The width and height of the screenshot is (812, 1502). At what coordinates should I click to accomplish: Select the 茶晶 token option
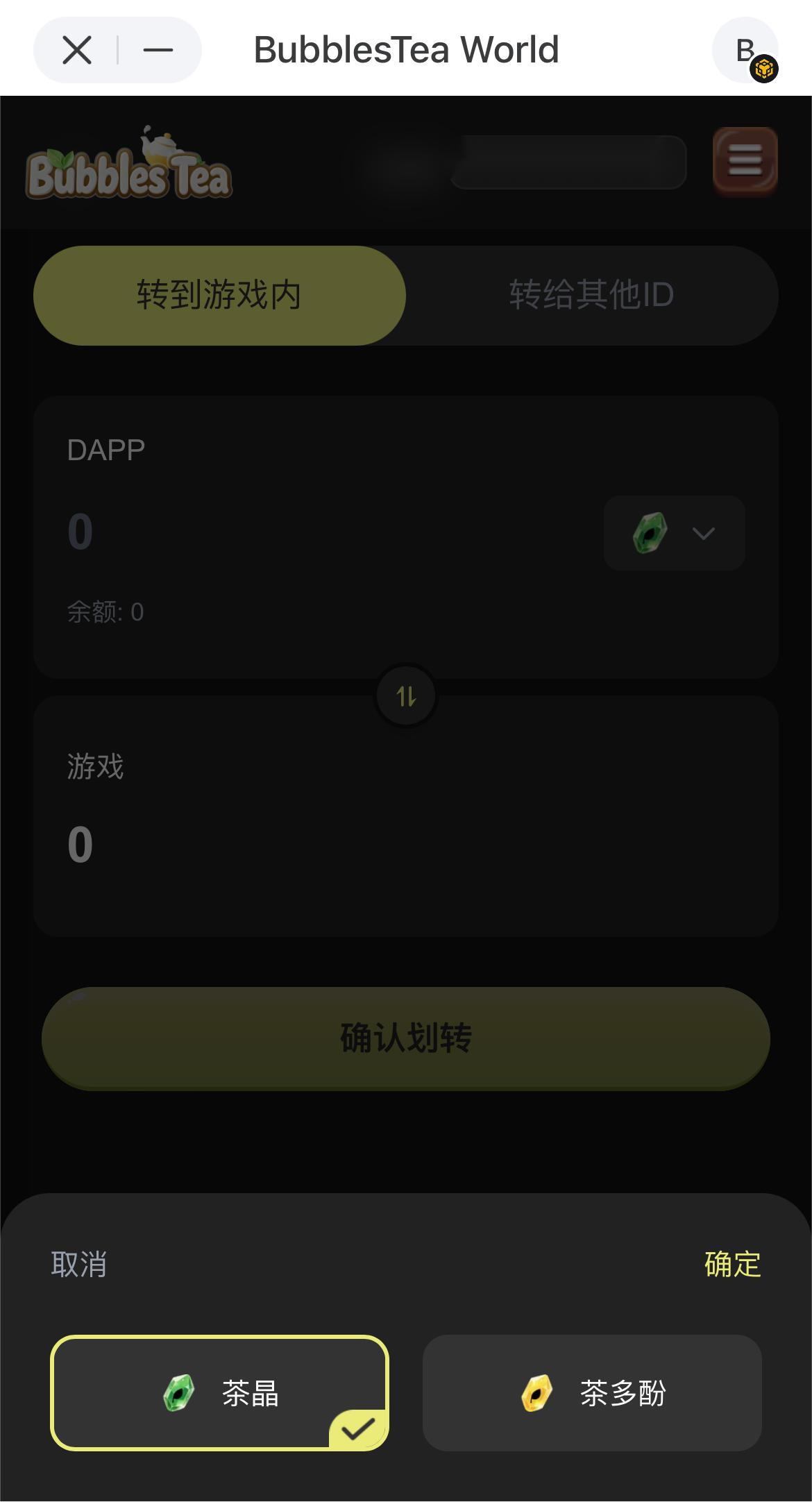(x=219, y=1392)
